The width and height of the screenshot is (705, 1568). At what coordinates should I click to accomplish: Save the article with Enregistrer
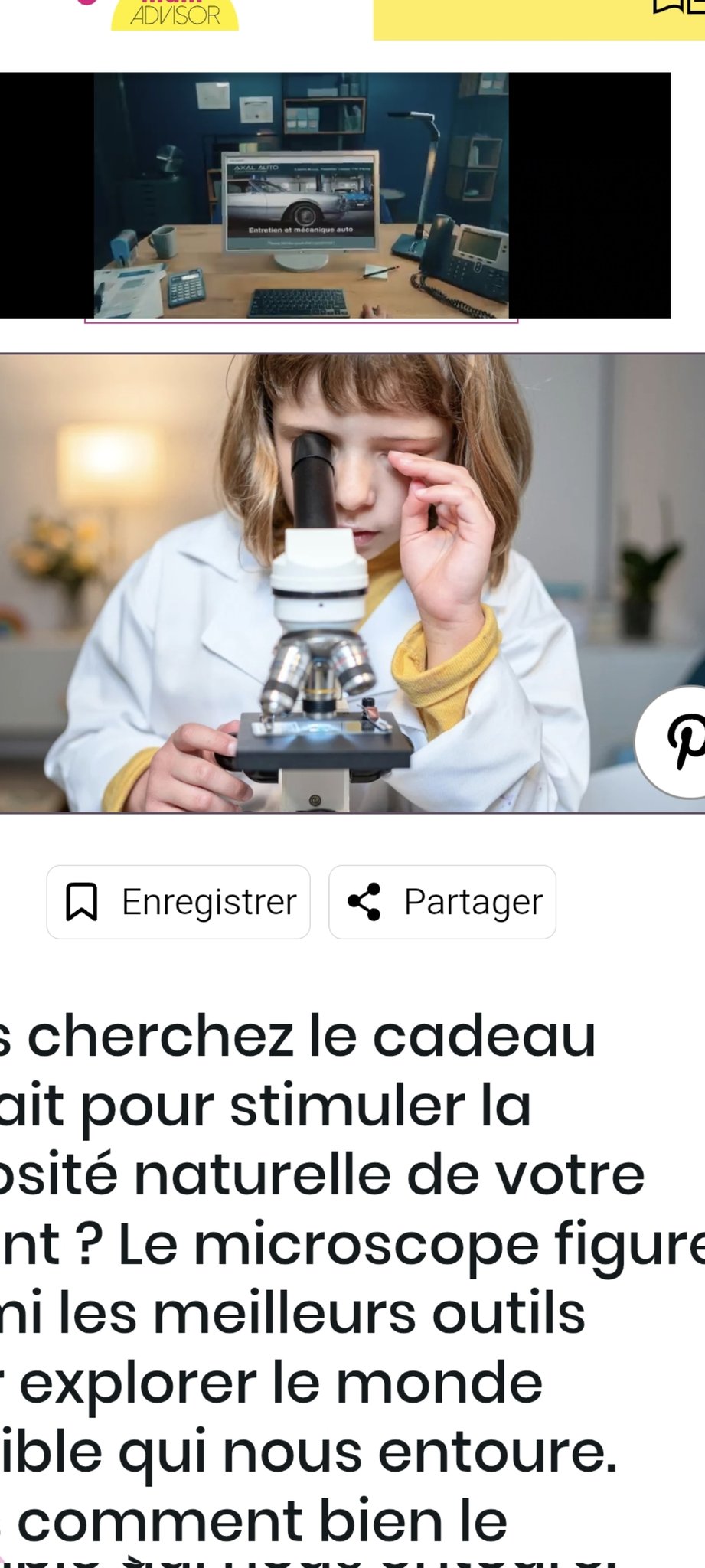point(178,902)
